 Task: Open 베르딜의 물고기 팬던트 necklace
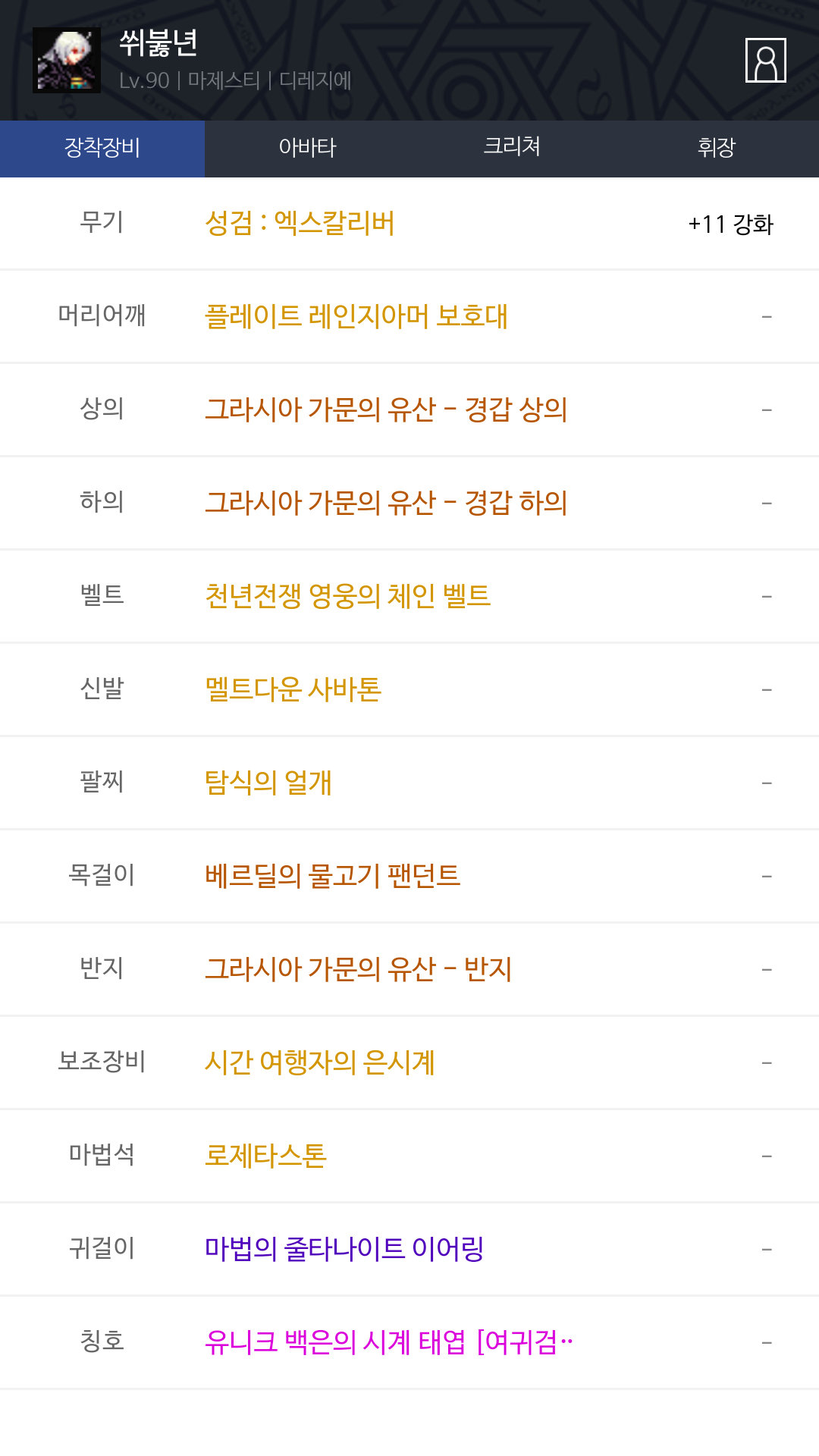tap(332, 877)
